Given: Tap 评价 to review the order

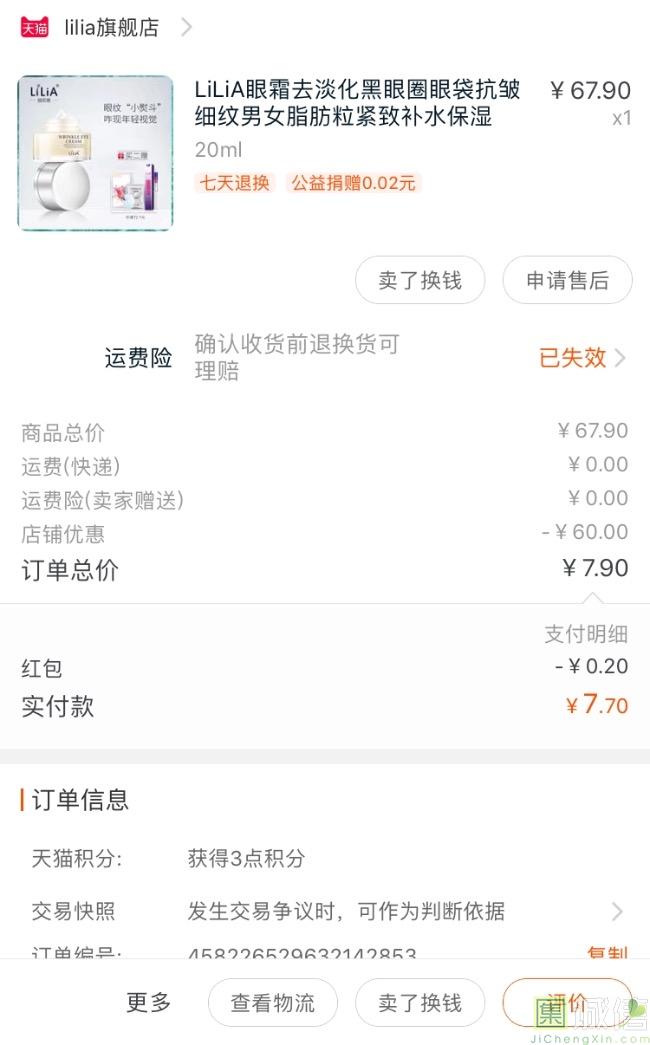Looking at the screenshot, I should point(566,1002).
